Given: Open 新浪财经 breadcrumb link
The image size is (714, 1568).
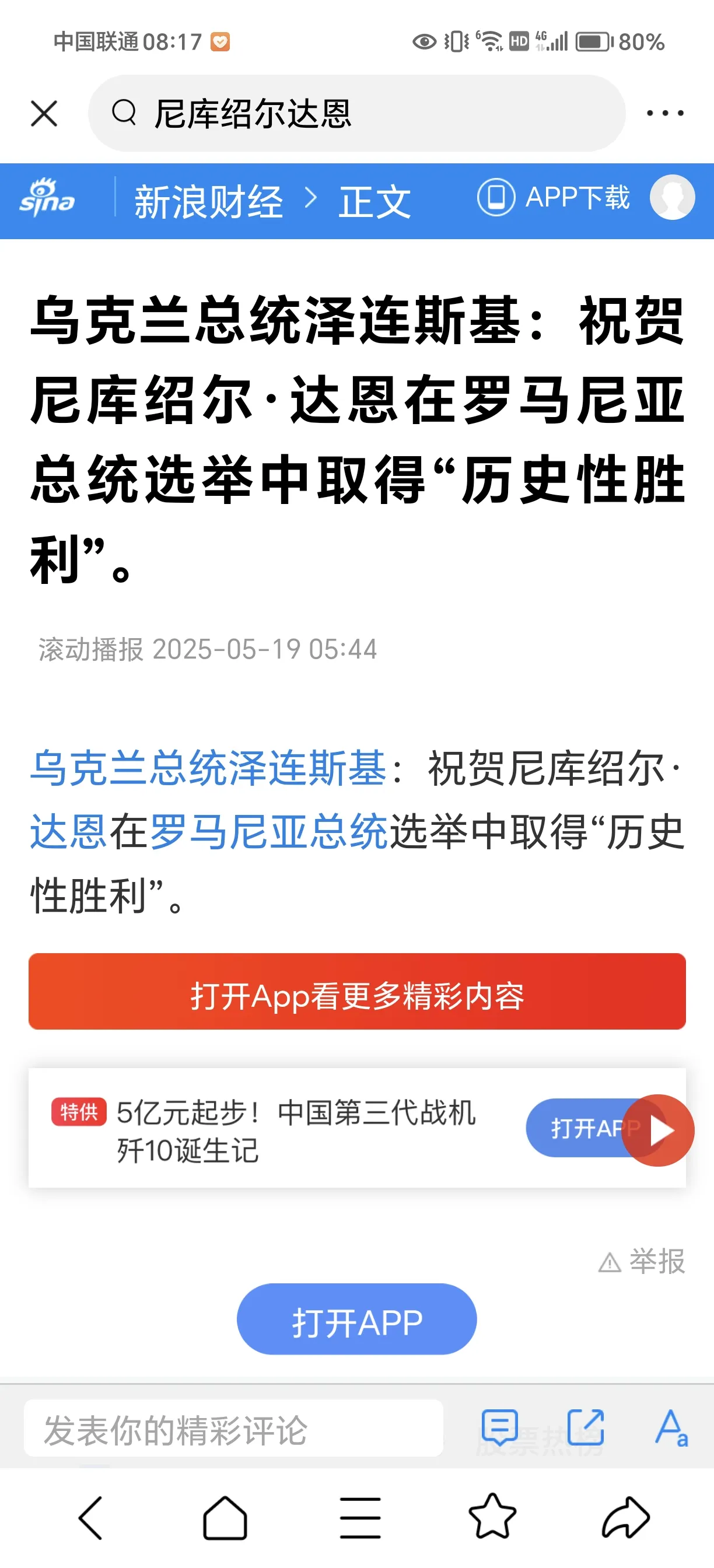Looking at the screenshot, I should 208,199.
